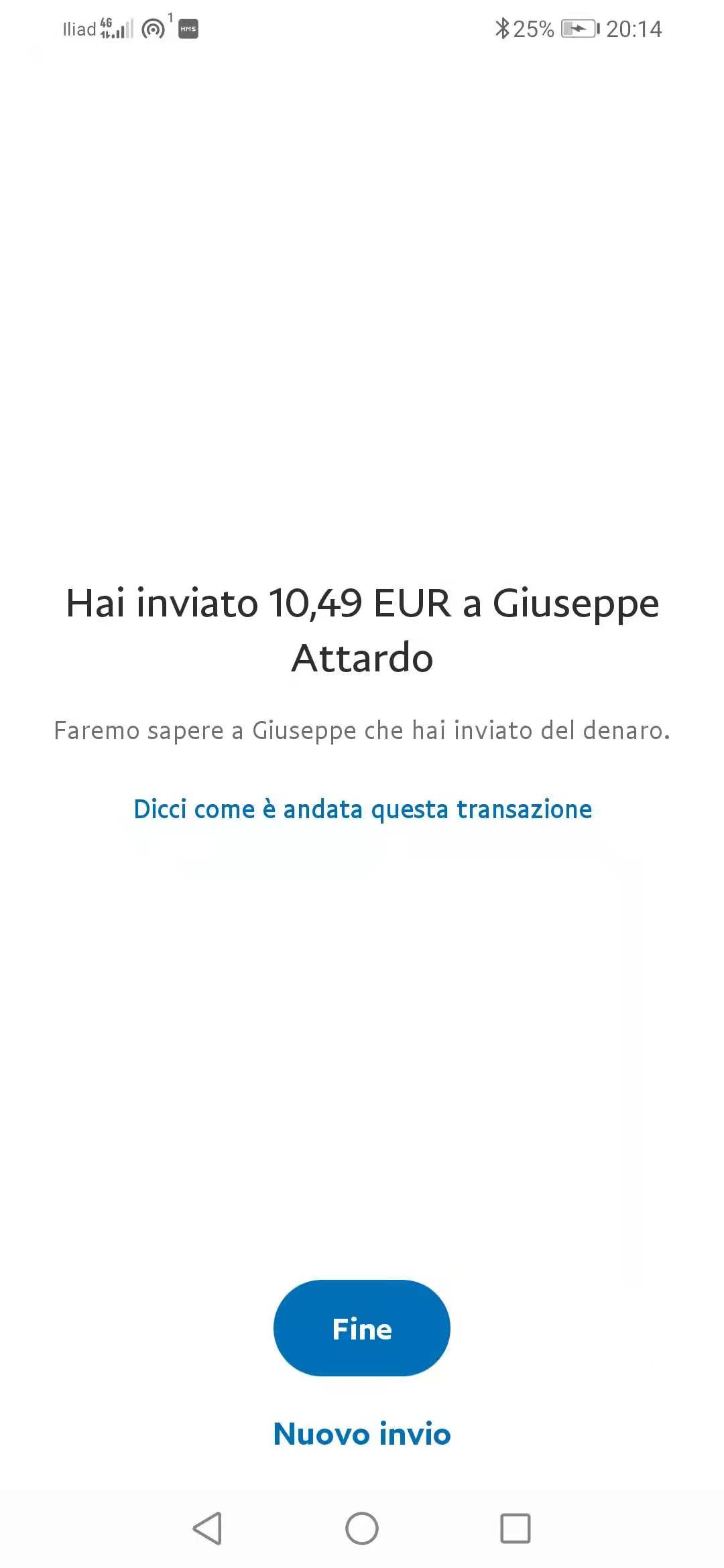Start a Nuovo invio
Image resolution: width=724 pixels, height=1568 pixels.
point(362,1433)
